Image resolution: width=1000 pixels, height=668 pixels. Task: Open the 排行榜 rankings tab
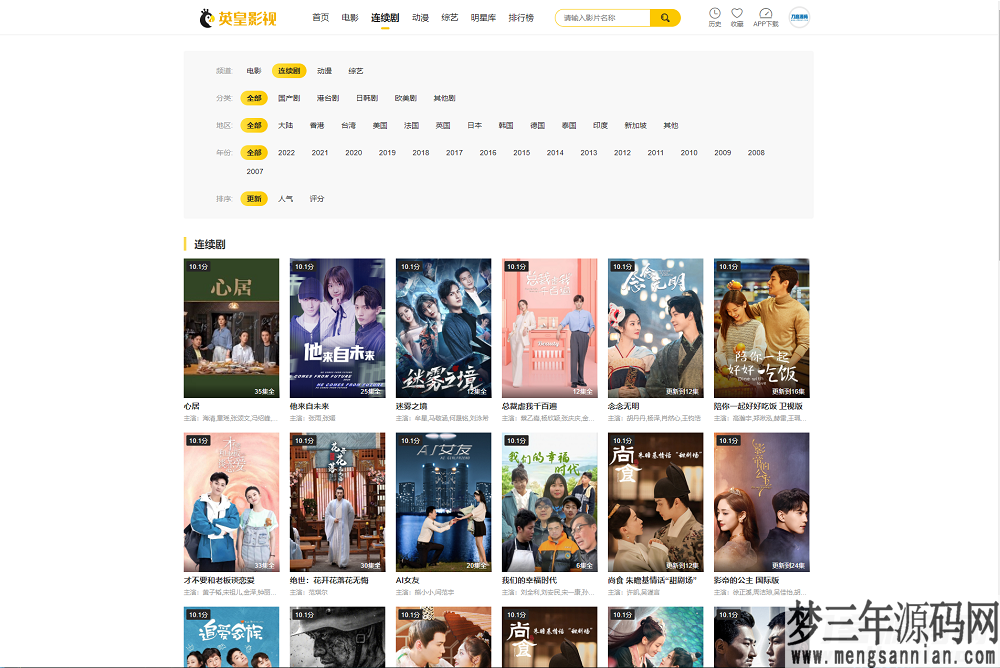[x=521, y=18]
